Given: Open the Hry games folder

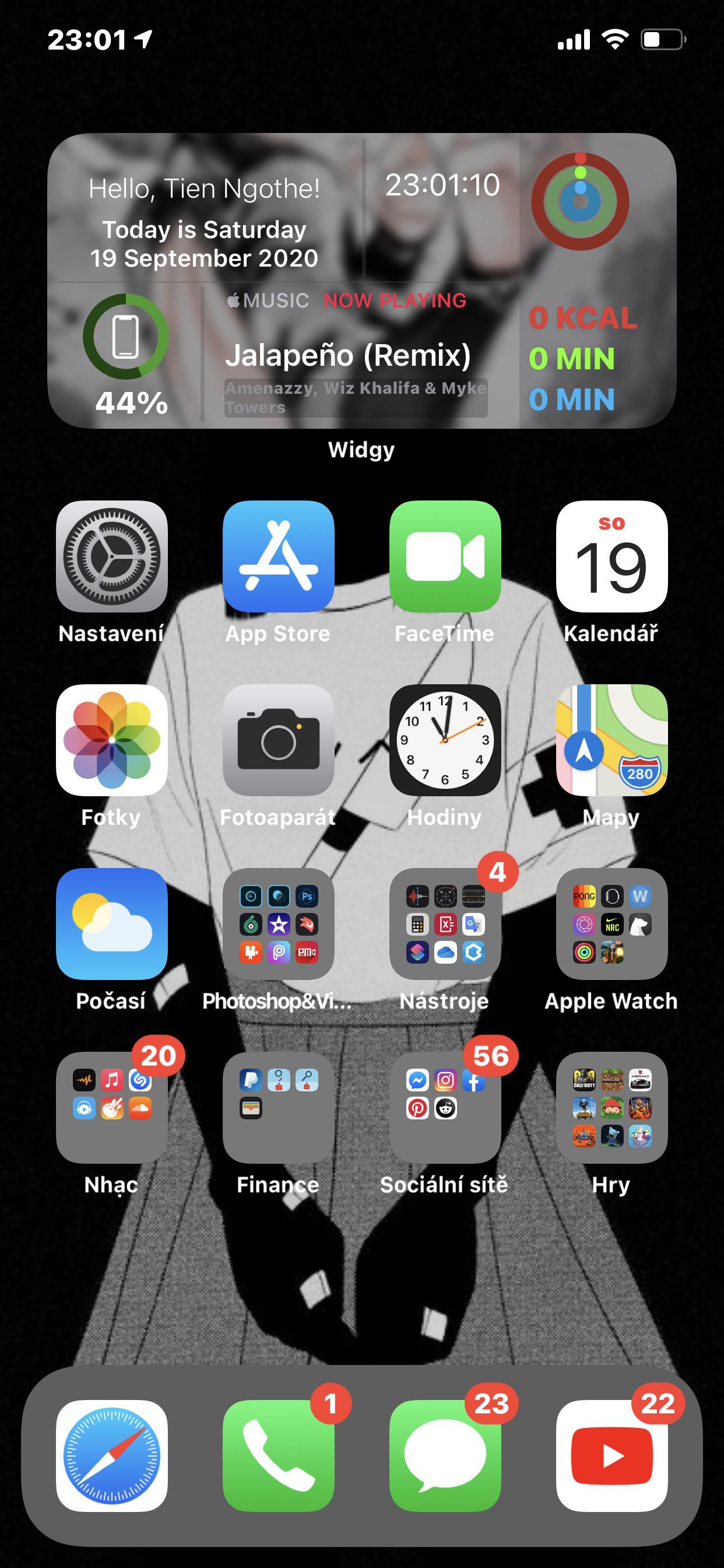Looking at the screenshot, I should [611, 1108].
